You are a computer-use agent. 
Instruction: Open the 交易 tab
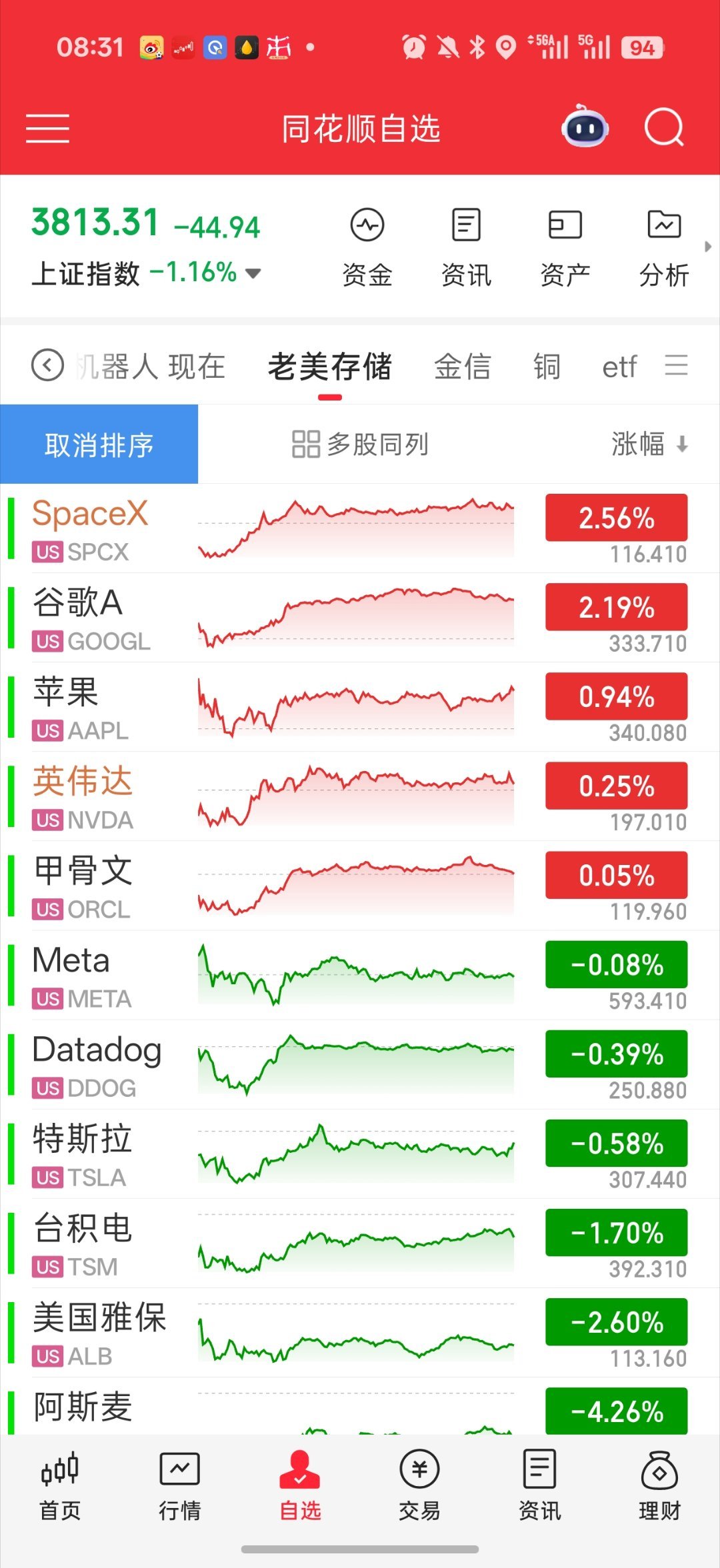tap(419, 1486)
